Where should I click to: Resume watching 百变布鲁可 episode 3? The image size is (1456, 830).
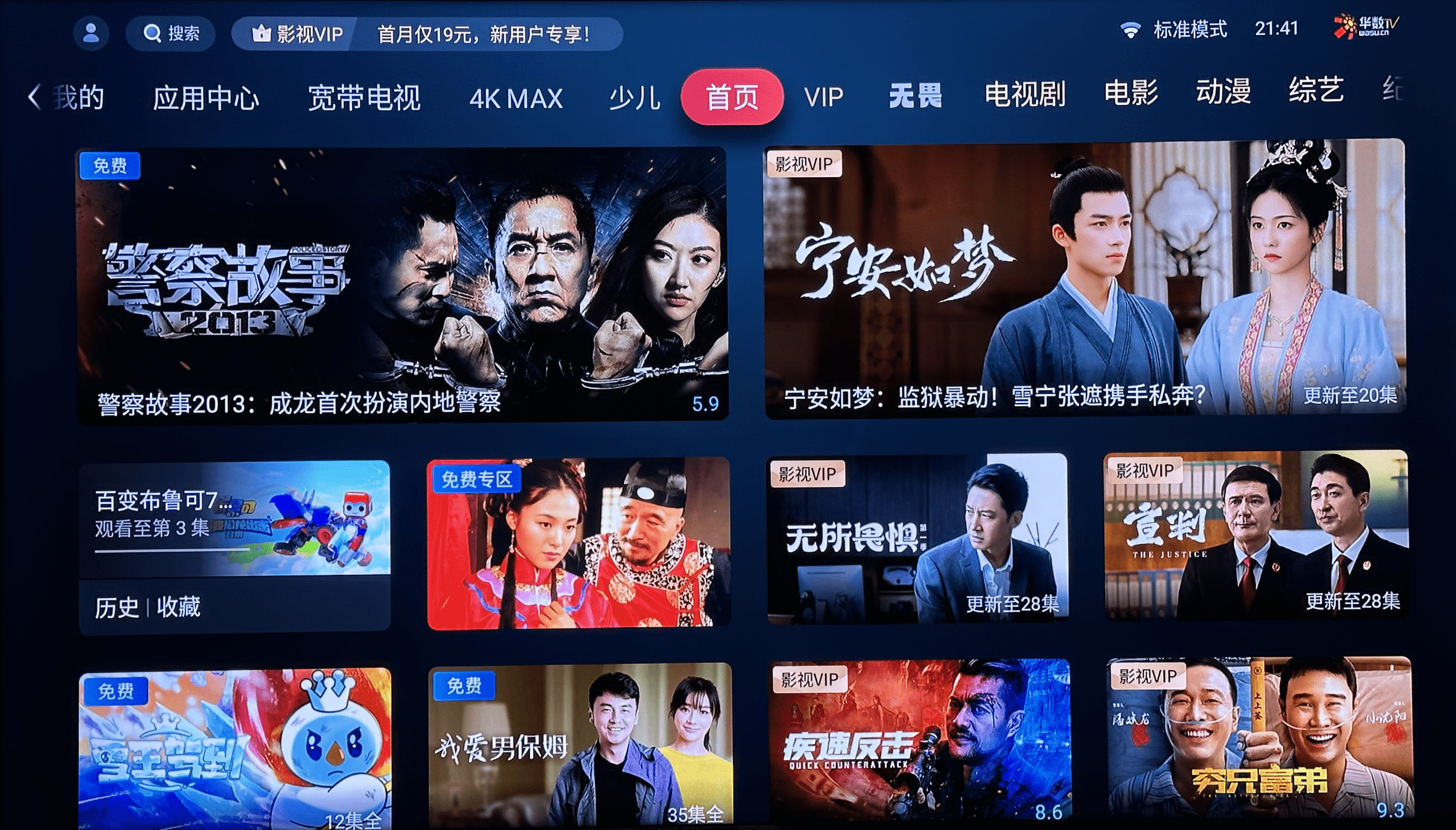point(234,518)
